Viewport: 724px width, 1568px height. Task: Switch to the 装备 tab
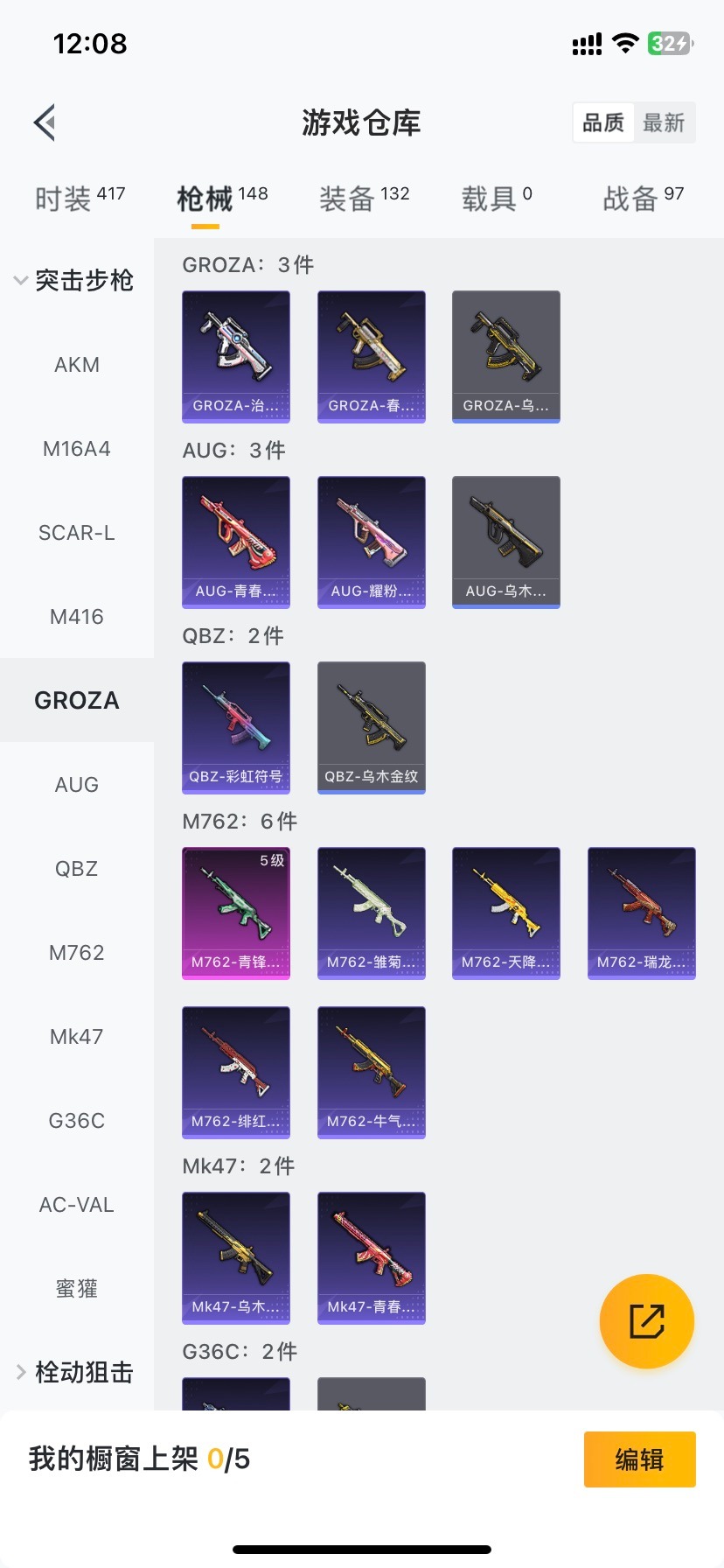pyautogui.click(x=364, y=199)
